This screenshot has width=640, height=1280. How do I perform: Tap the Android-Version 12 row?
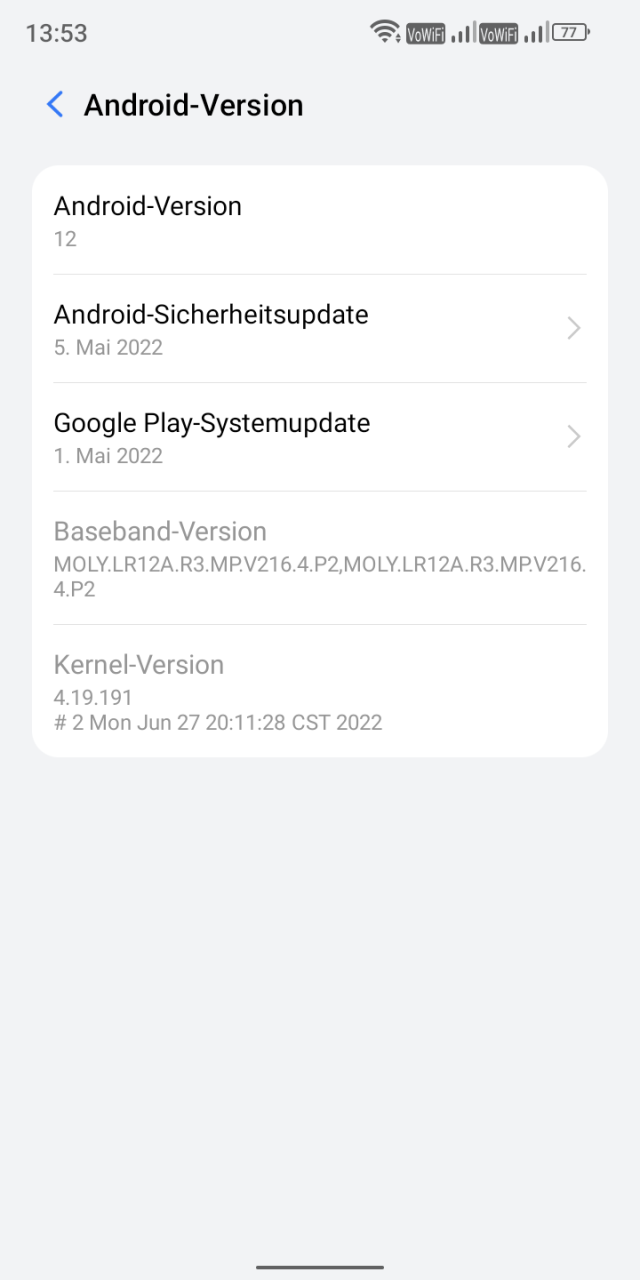pos(320,220)
